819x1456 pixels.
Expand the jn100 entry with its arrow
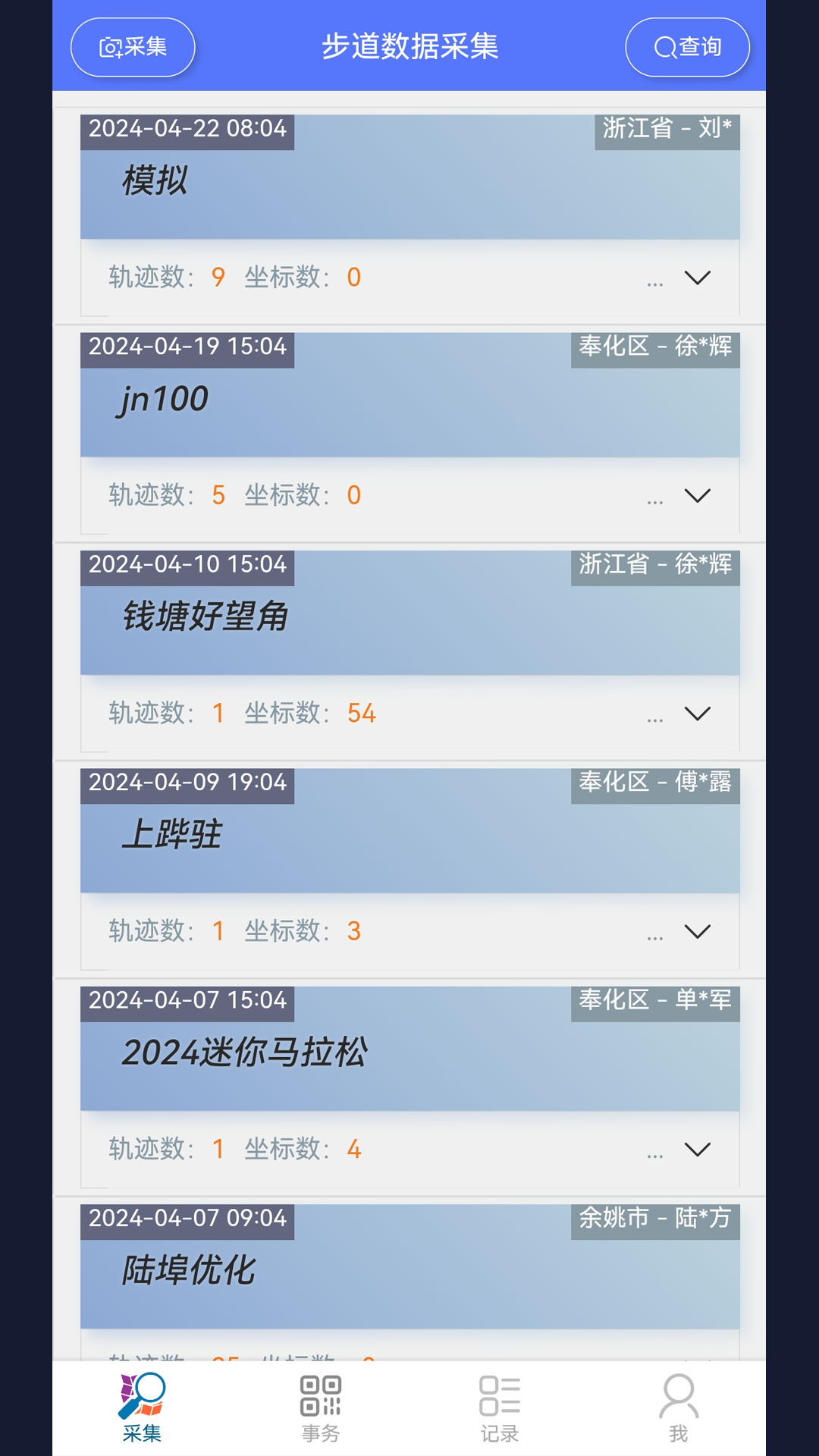(698, 496)
